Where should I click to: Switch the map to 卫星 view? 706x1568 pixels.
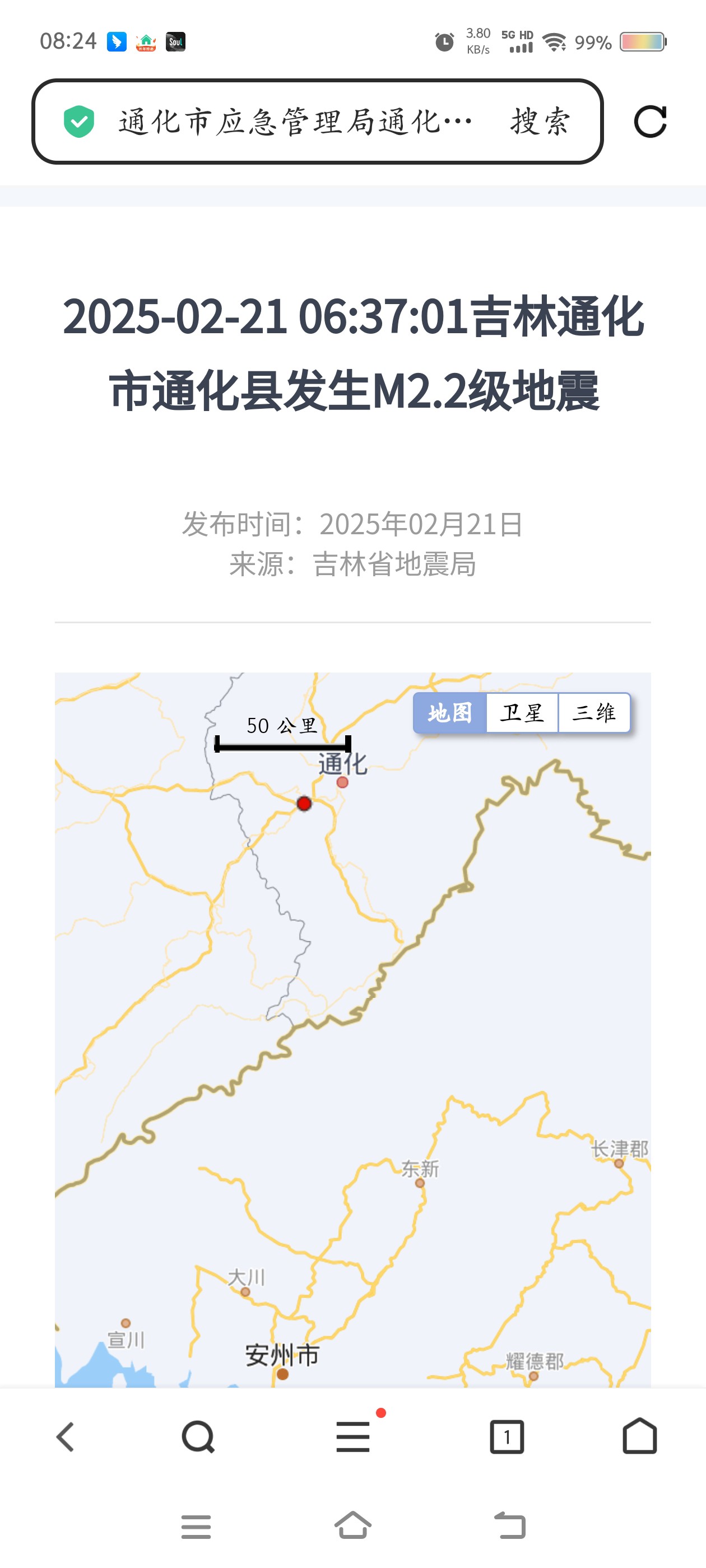pyautogui.click(x=522, y=712)
